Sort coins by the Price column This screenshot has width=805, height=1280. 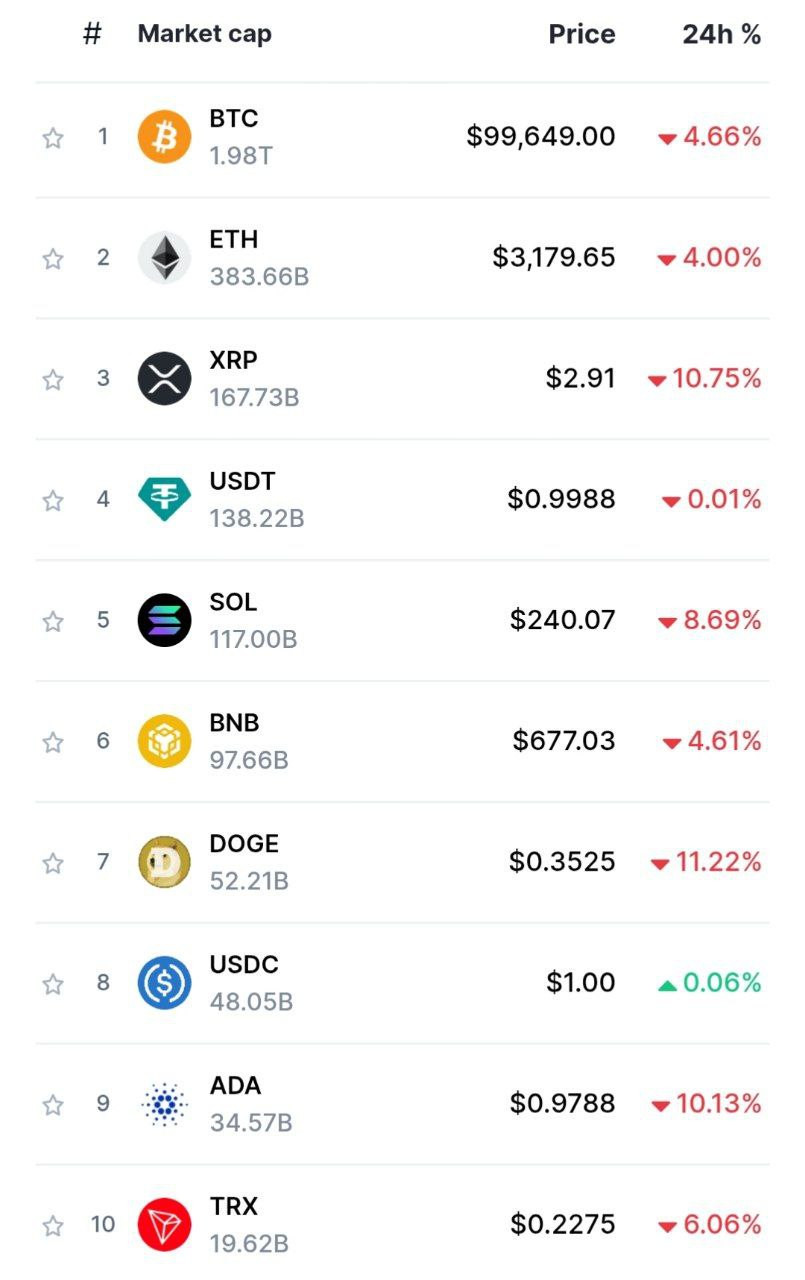pos(581,34)
